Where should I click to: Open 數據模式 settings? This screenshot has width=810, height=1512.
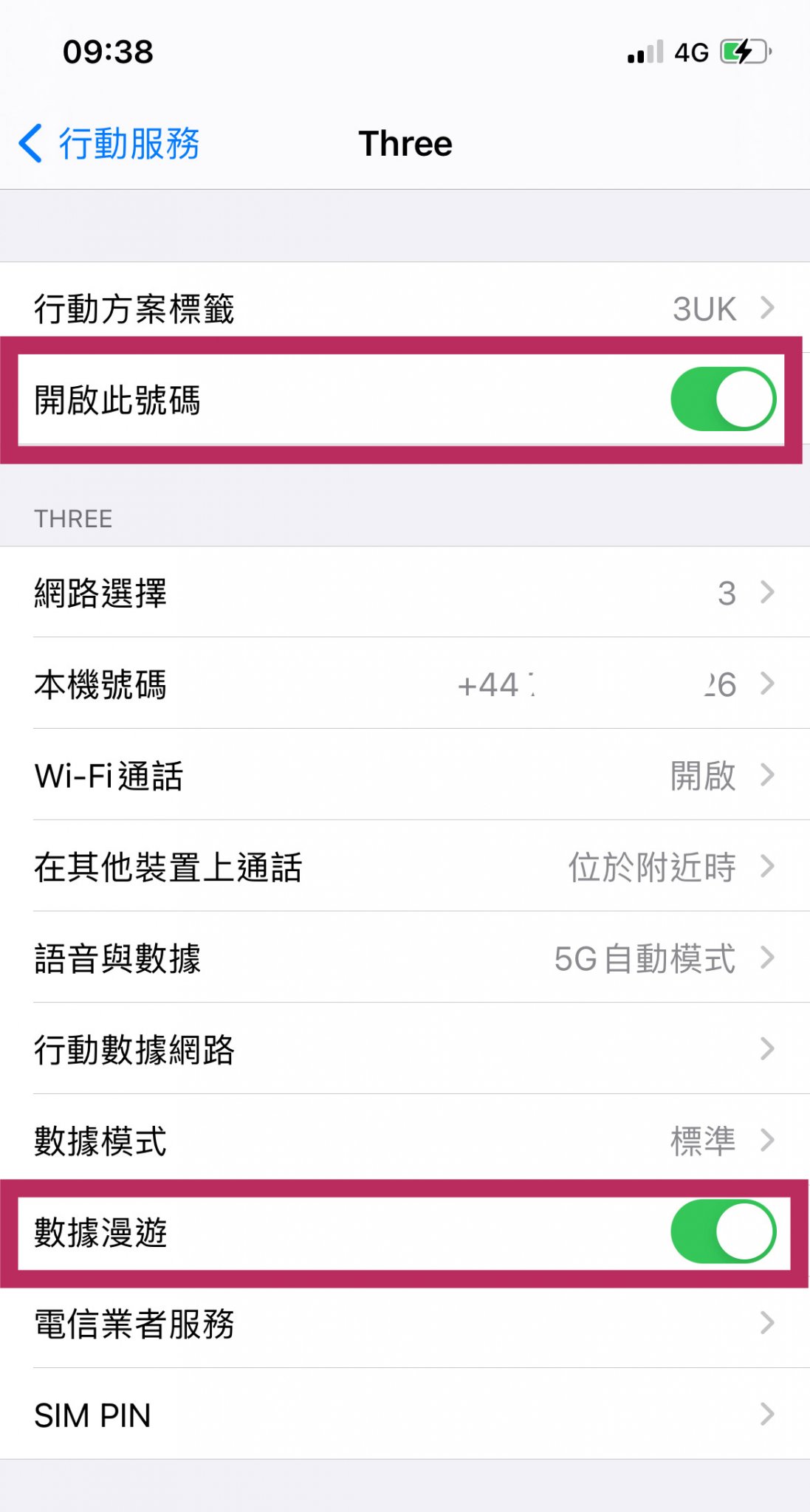[x=405, y=1141]
